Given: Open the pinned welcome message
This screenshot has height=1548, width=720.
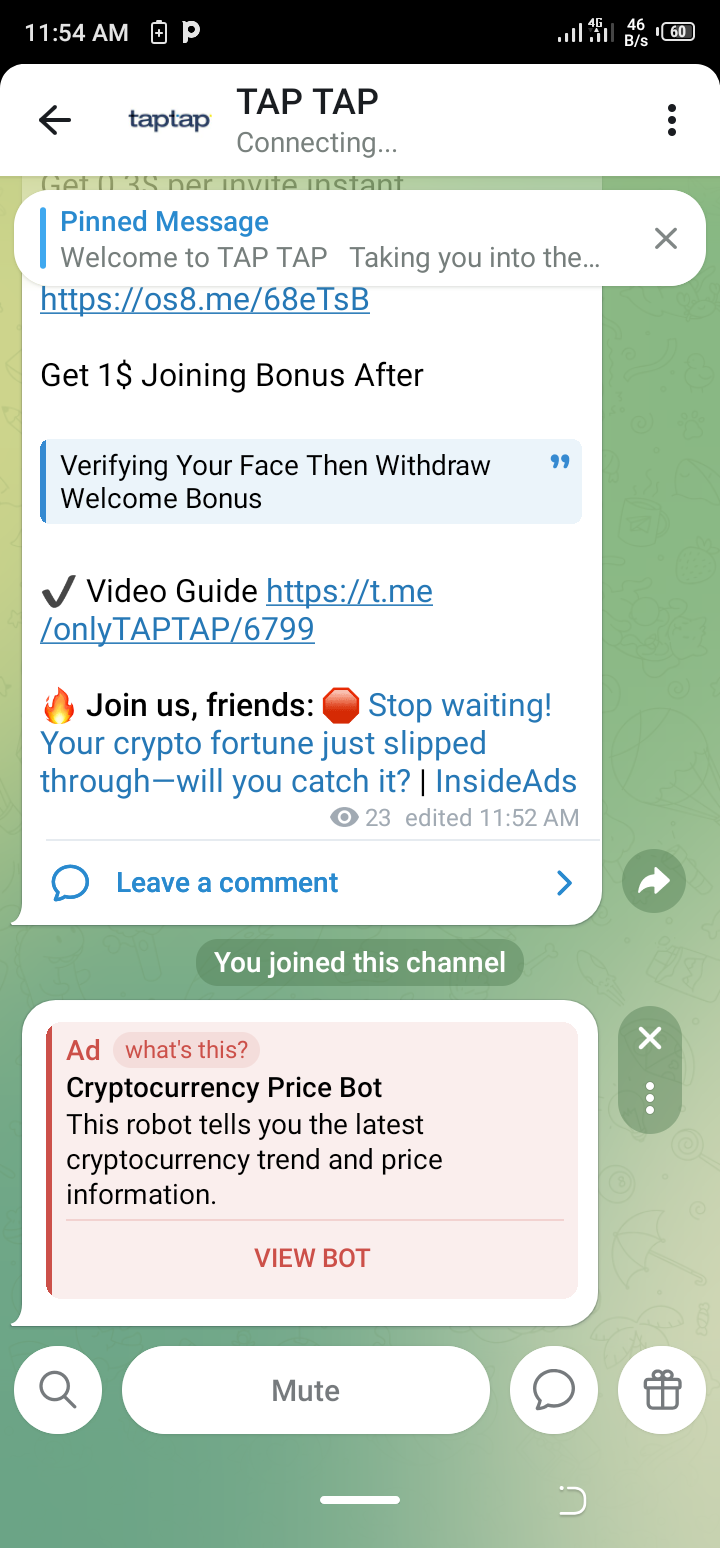Looking at the screenshot, I should pos(330,239).
